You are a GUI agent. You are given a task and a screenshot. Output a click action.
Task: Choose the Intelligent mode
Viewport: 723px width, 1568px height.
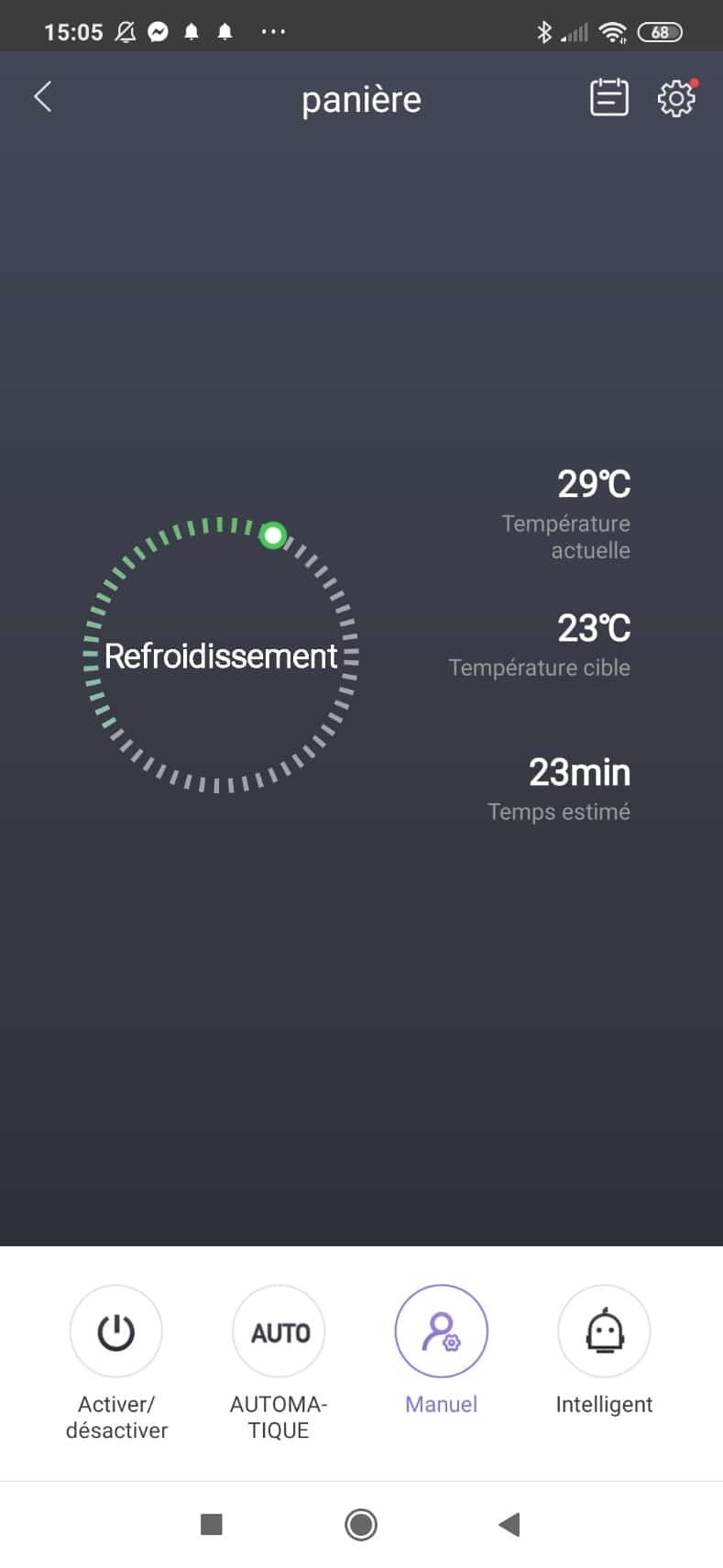click(x=604, y=1331)
